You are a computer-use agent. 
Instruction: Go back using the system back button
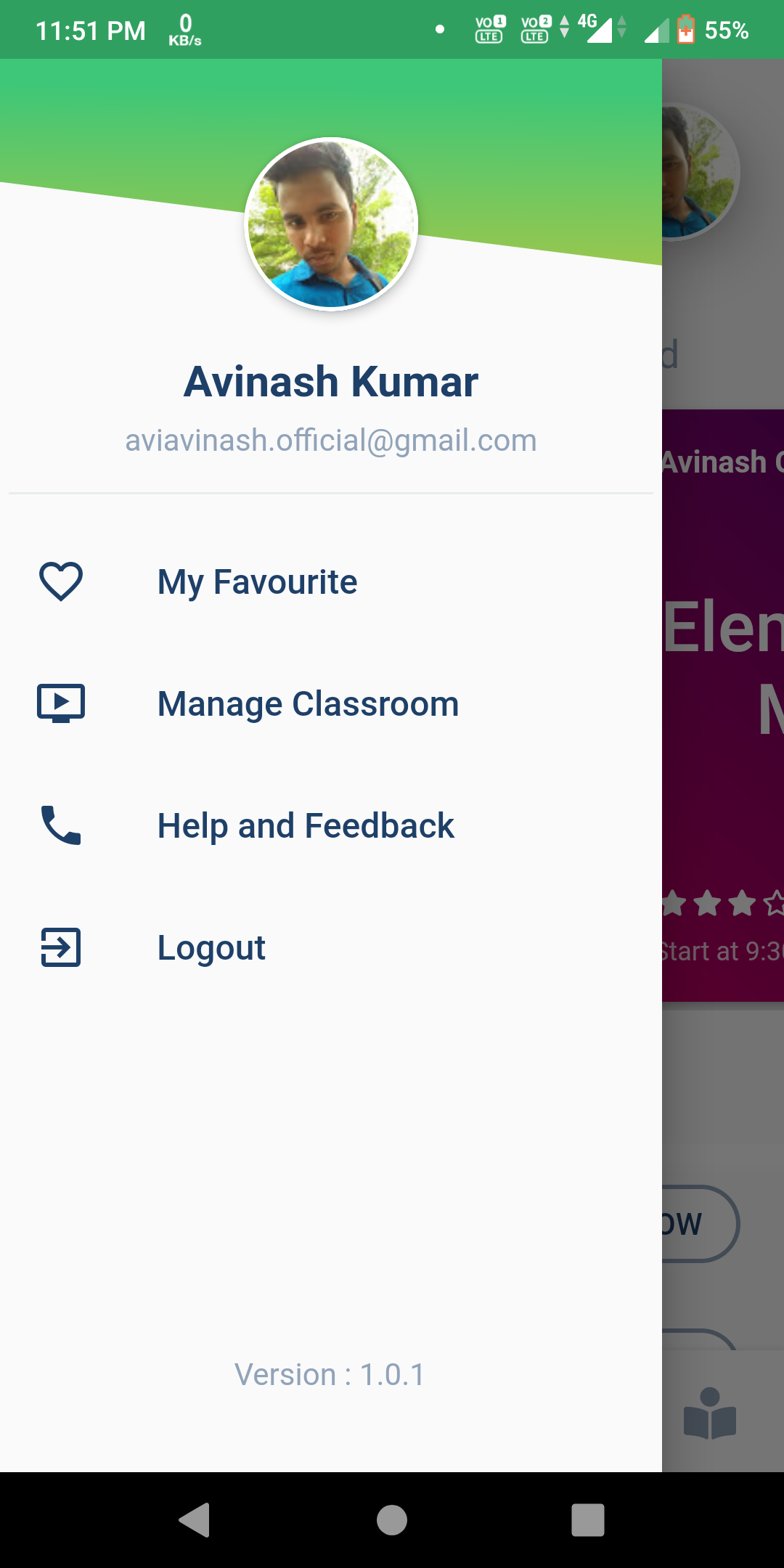tap(195, 1520)
